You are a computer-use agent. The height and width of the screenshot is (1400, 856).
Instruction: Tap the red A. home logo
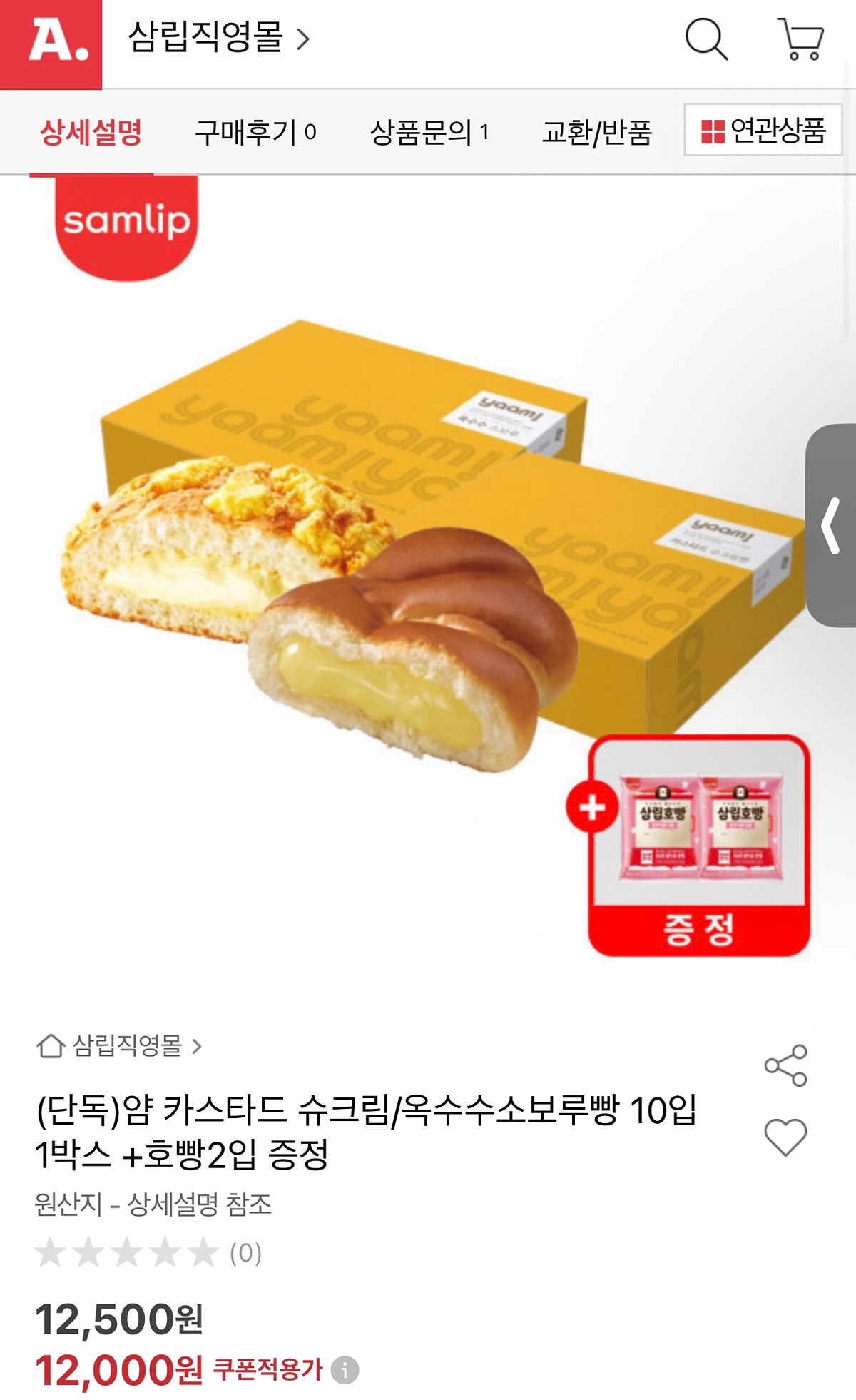51,44
